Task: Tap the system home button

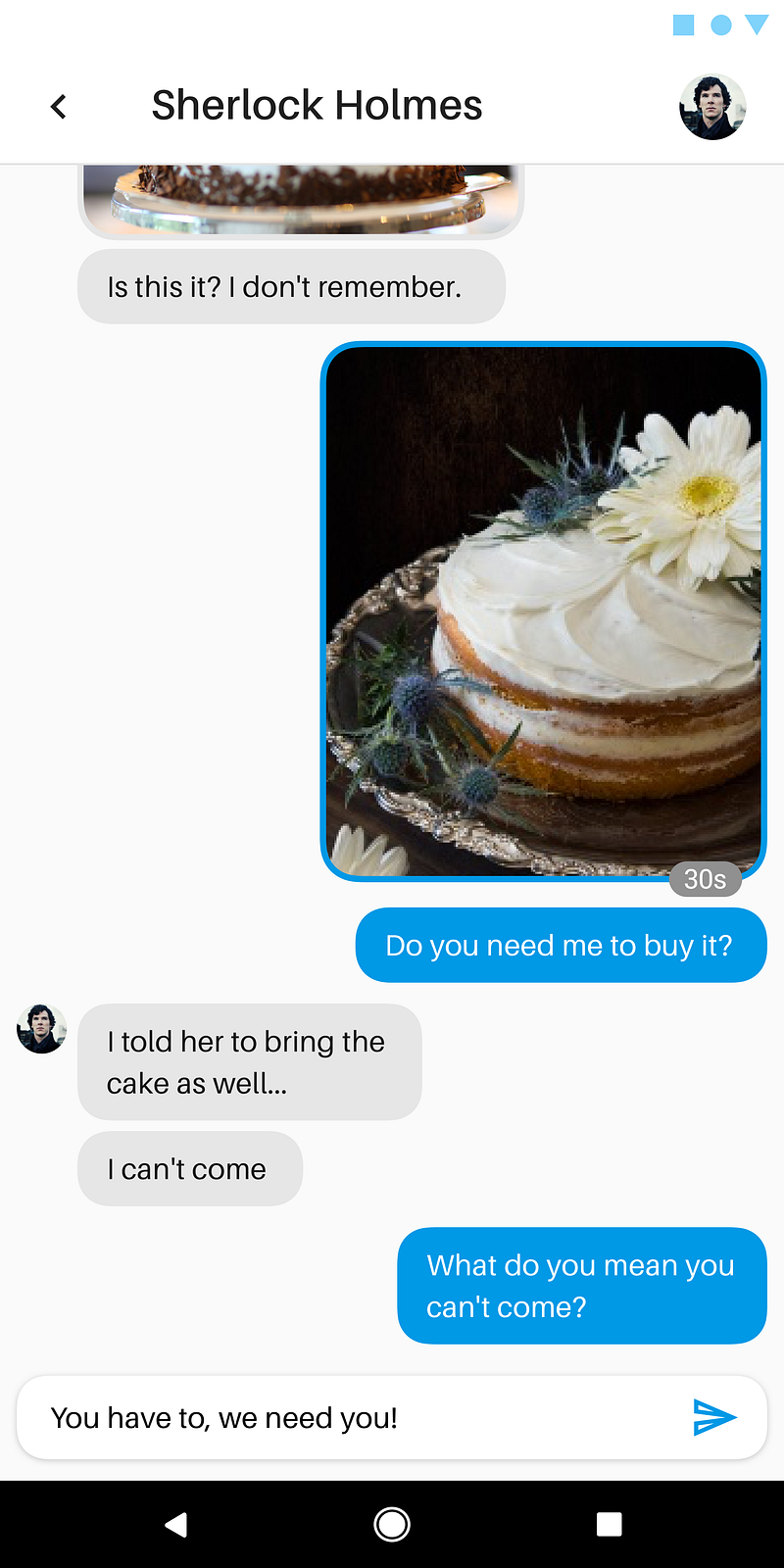Action: pyautogui.click(x=392, y=1524)
